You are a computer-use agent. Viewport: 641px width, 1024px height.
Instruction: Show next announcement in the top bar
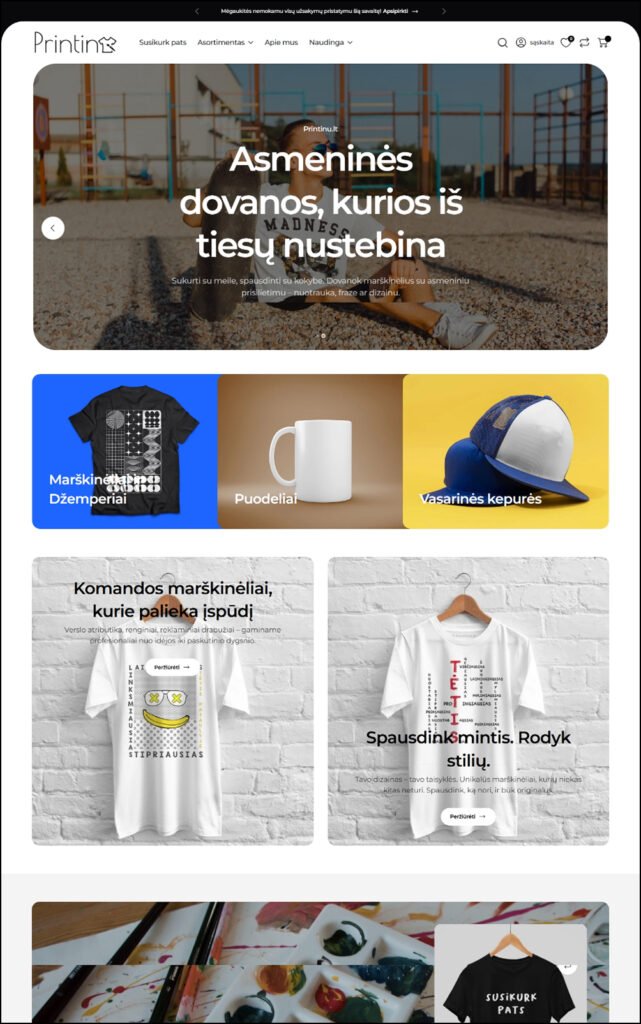443,11
